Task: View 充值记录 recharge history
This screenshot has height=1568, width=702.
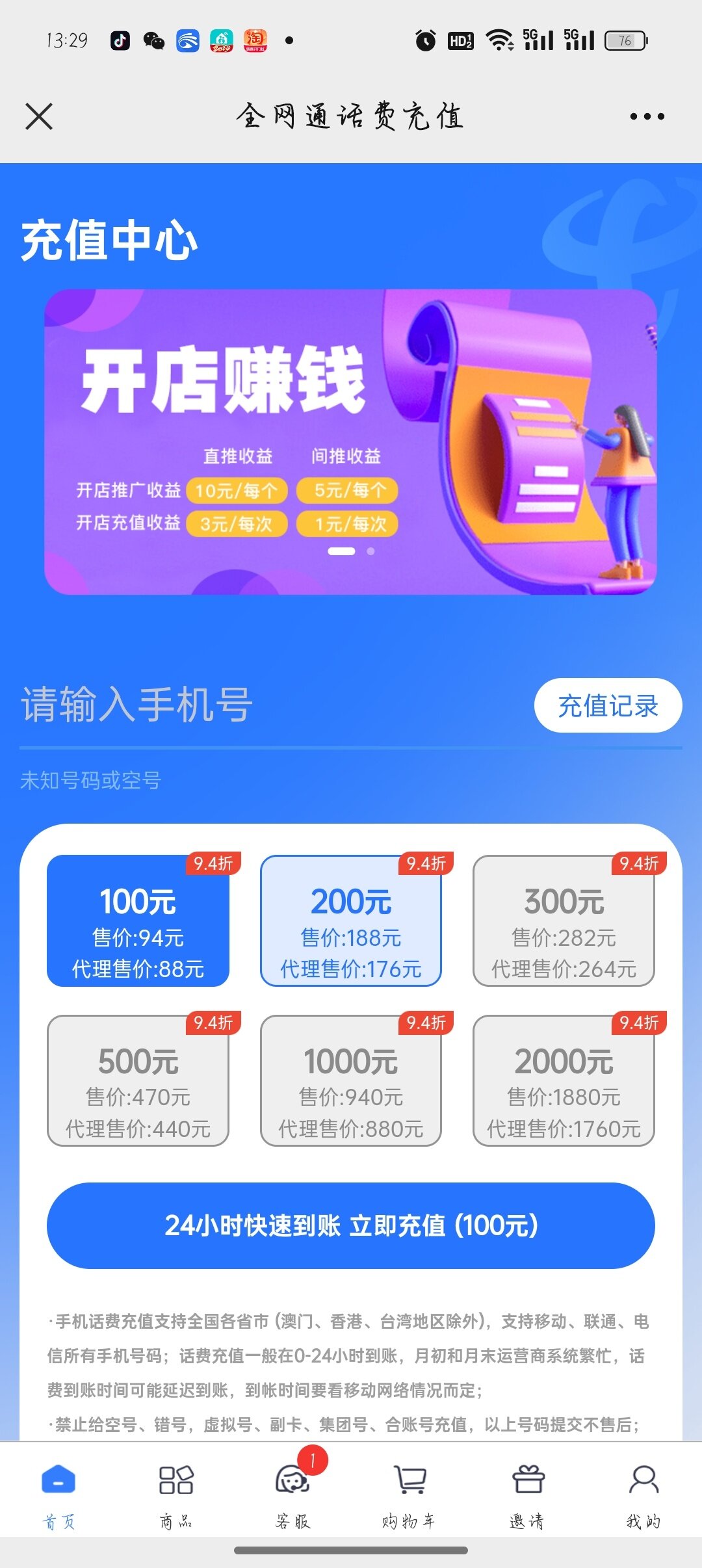Action: coord(608,705)
